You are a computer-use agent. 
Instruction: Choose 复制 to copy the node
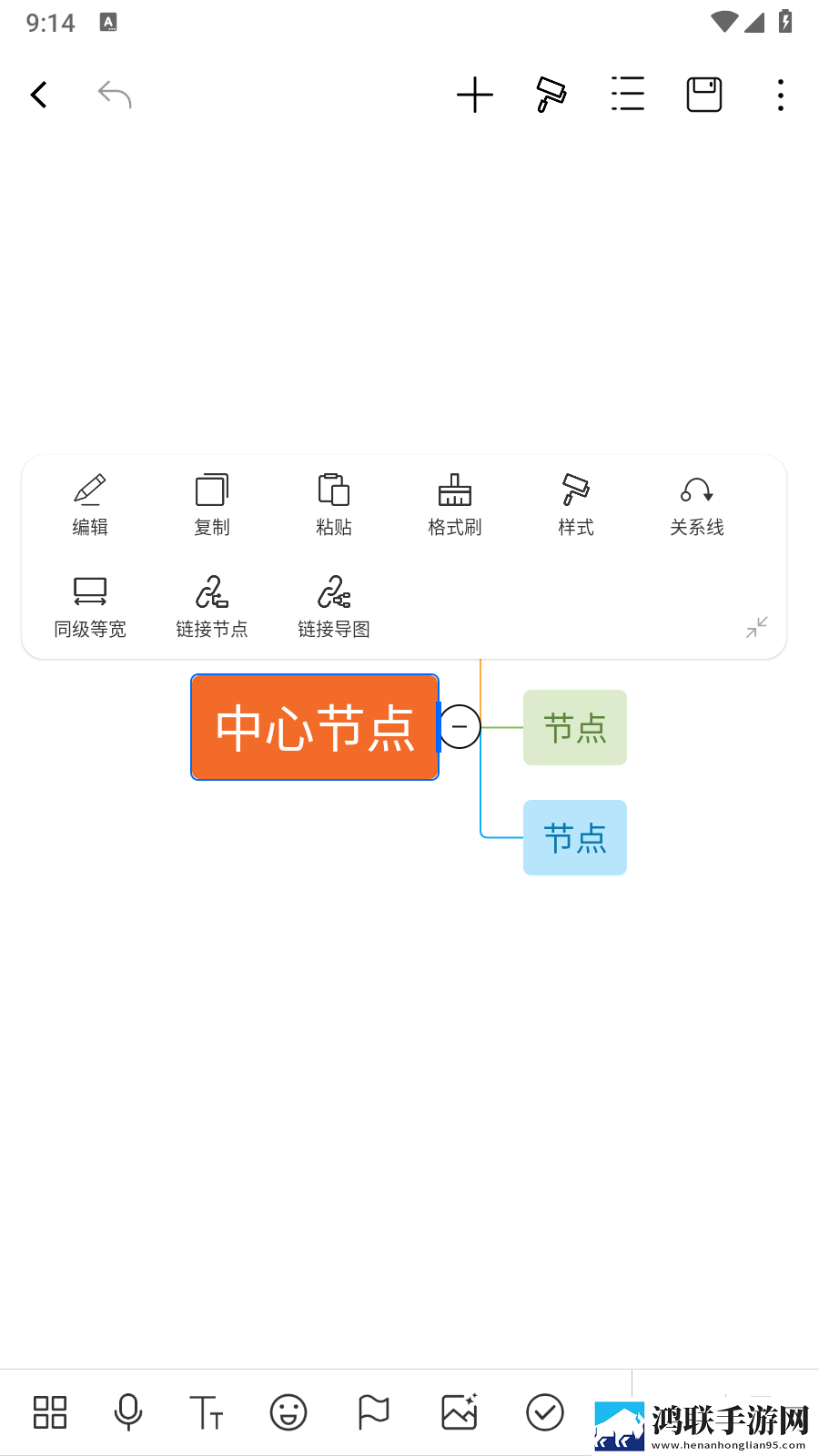click(212, 505)
